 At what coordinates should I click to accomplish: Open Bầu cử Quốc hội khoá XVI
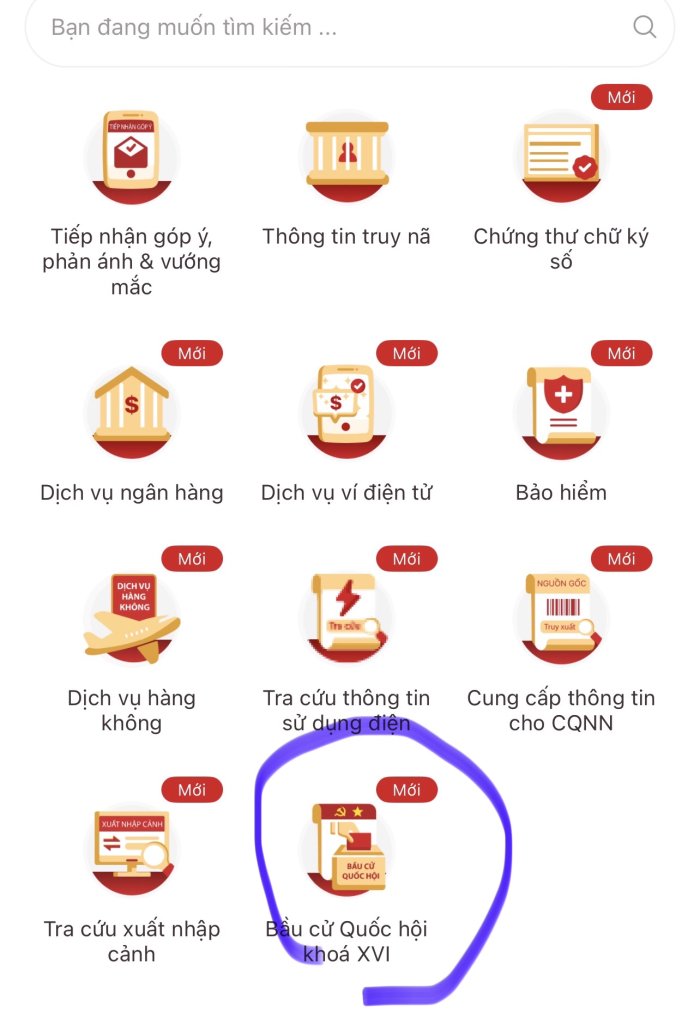[x=346, y=850]
